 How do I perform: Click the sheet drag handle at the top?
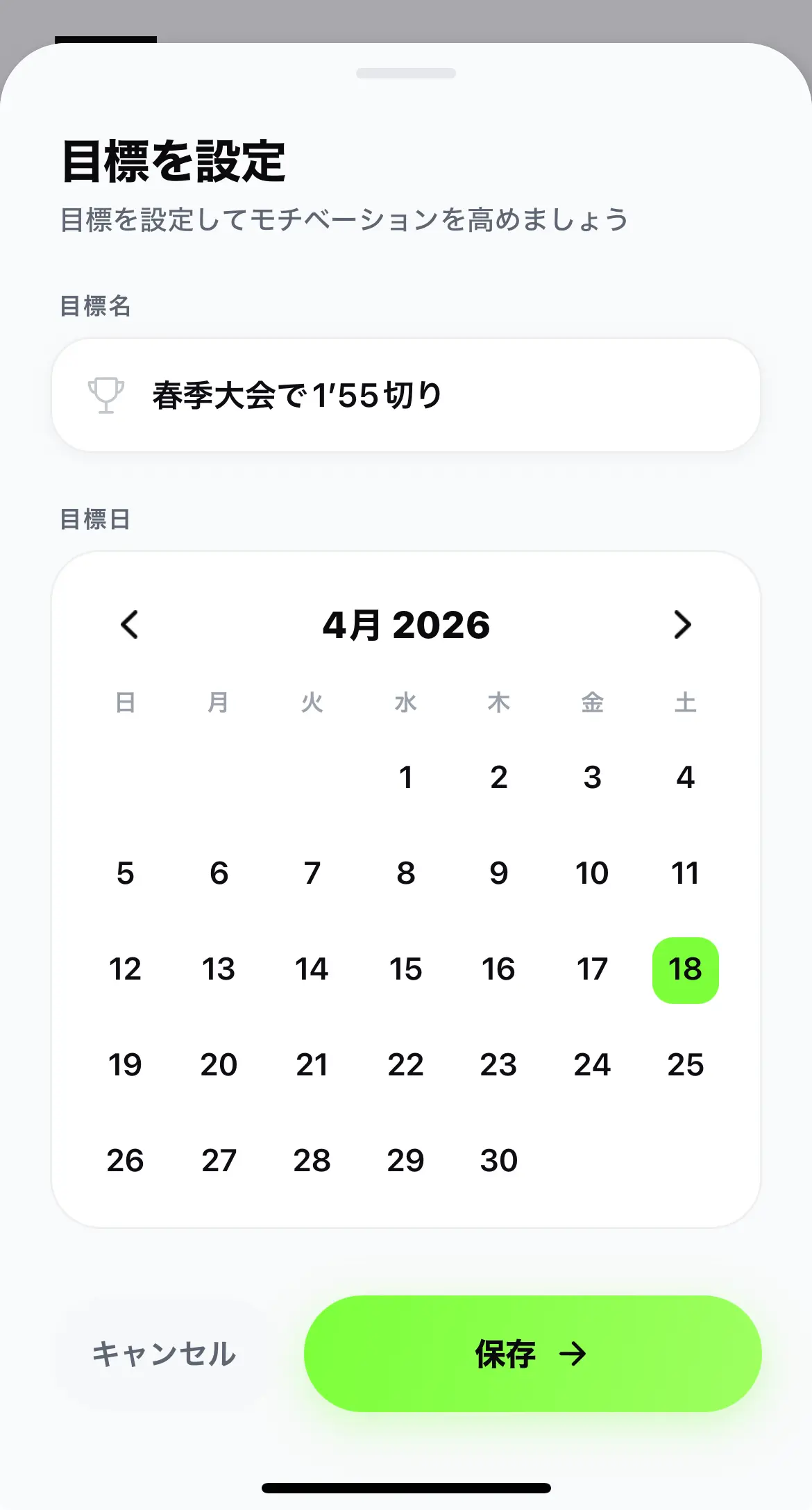click(x=406, y=73)
